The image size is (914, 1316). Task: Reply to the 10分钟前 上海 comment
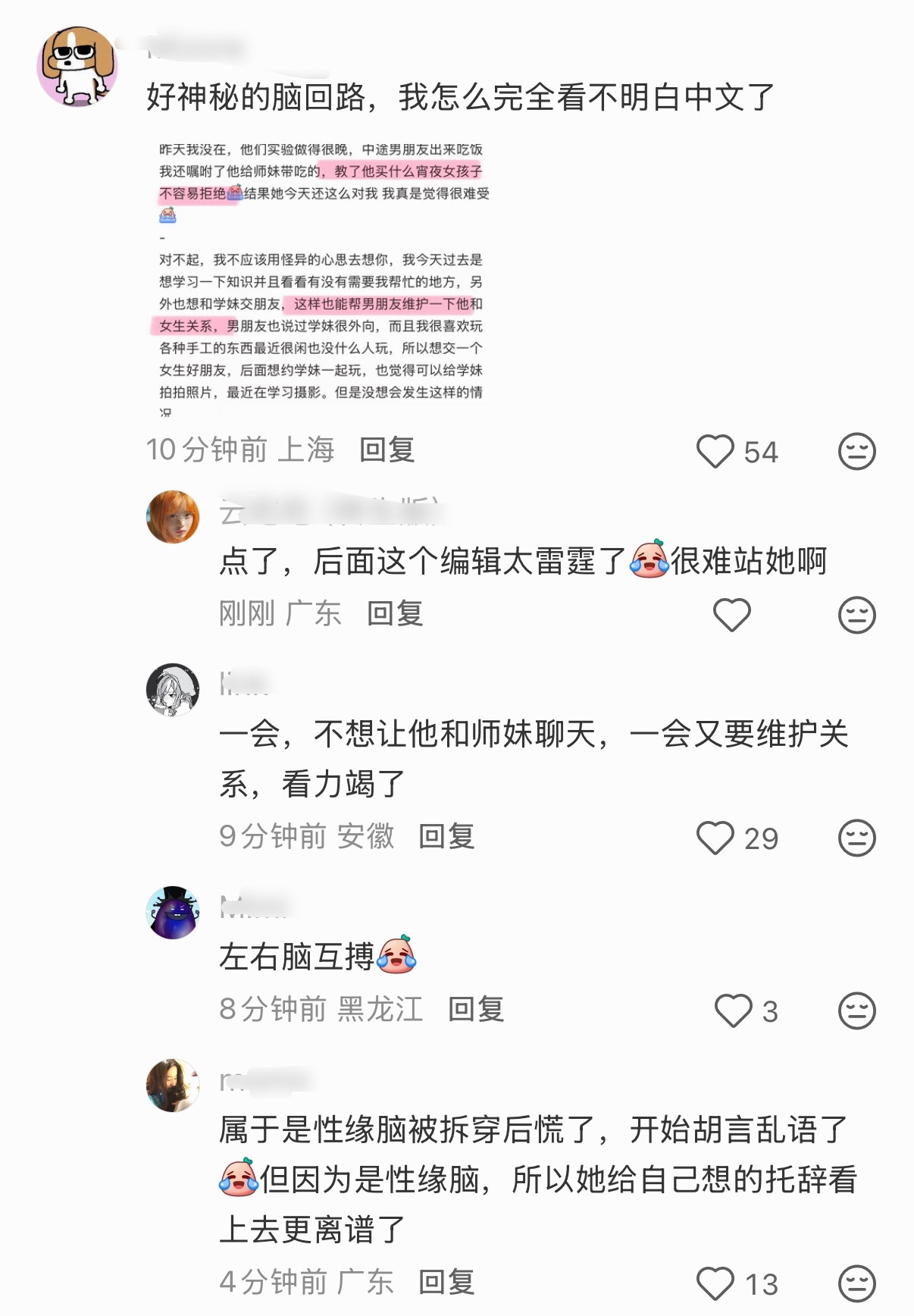387,450
